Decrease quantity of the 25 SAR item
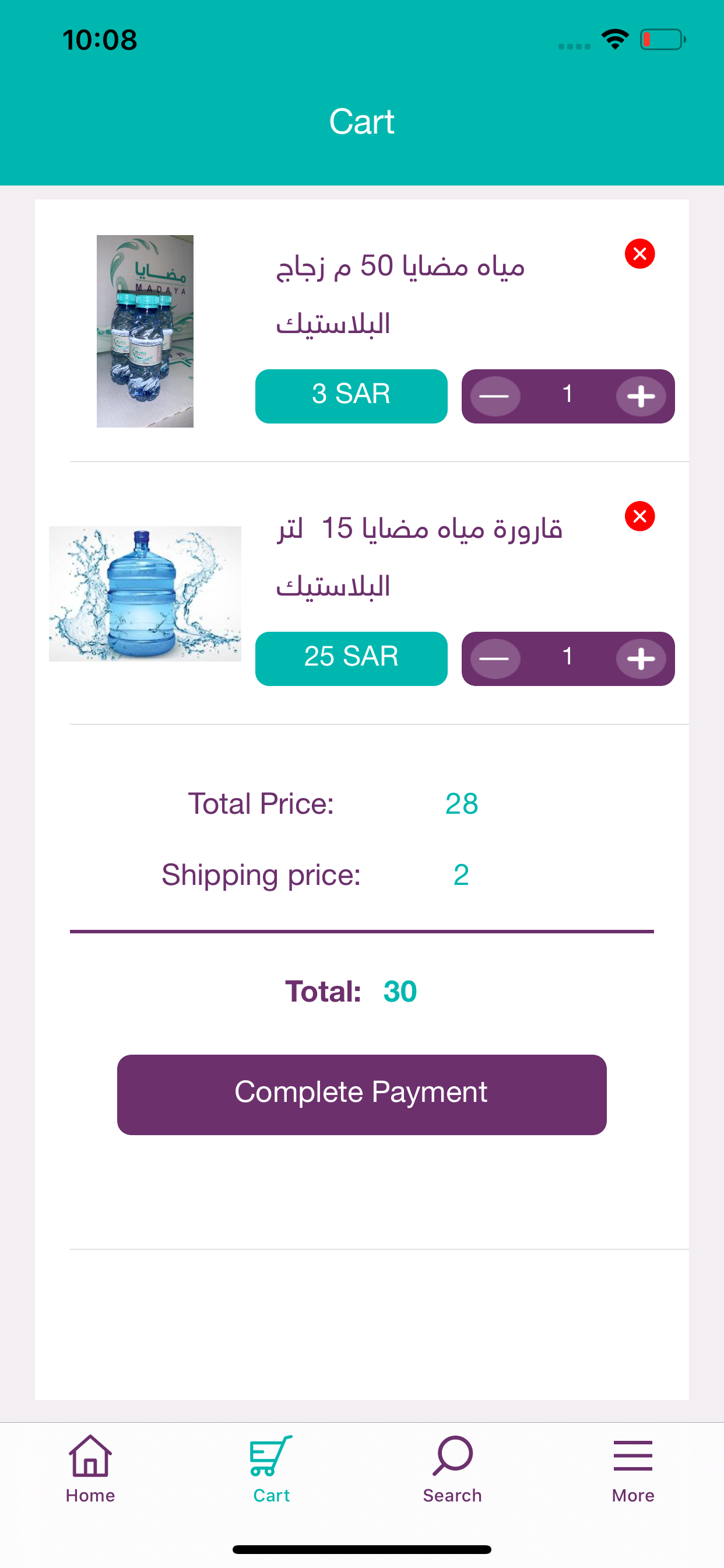This screenshot has height=1568, width=724. coord(495,659)
